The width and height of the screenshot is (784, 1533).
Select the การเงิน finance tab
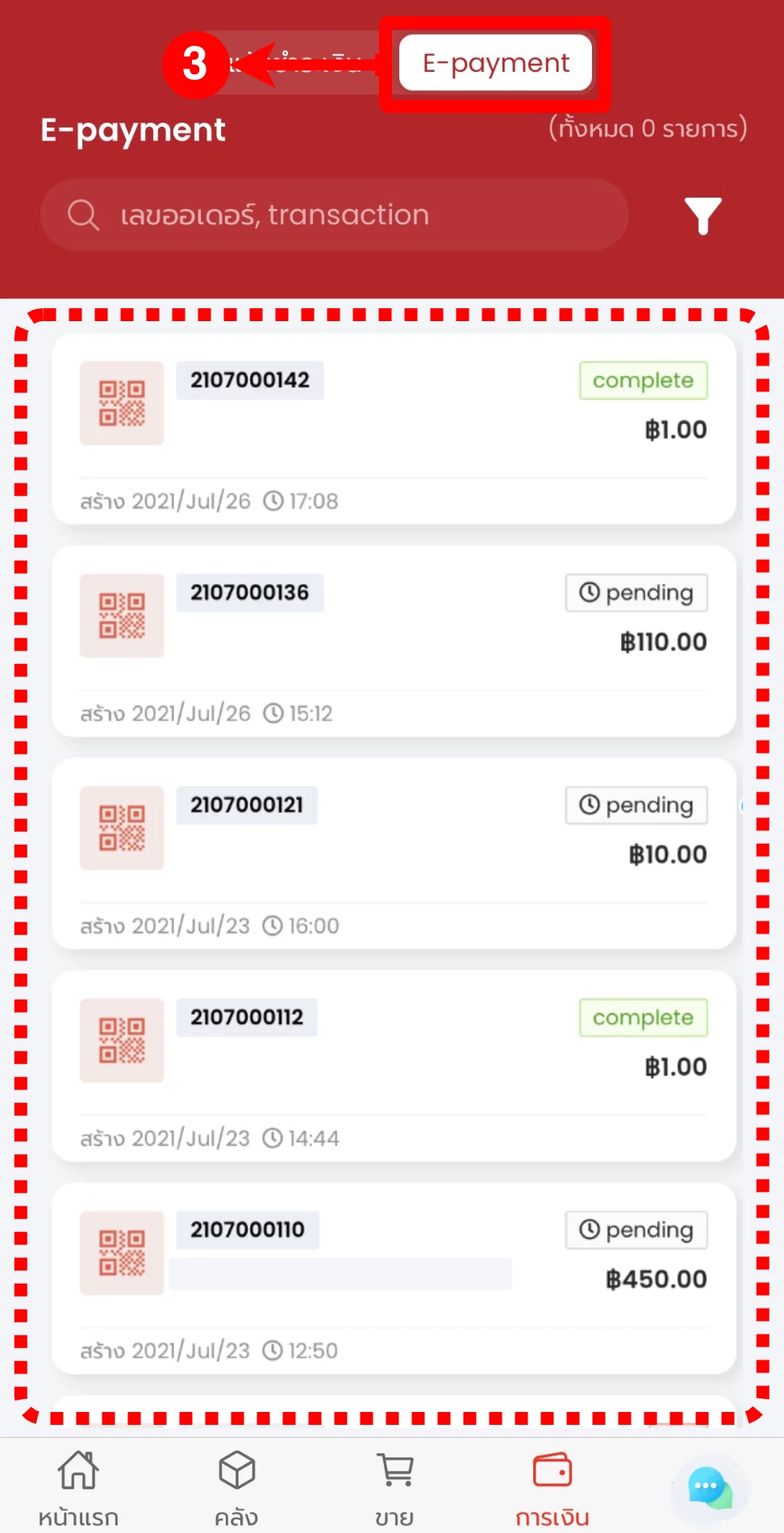coord(553,1486)
